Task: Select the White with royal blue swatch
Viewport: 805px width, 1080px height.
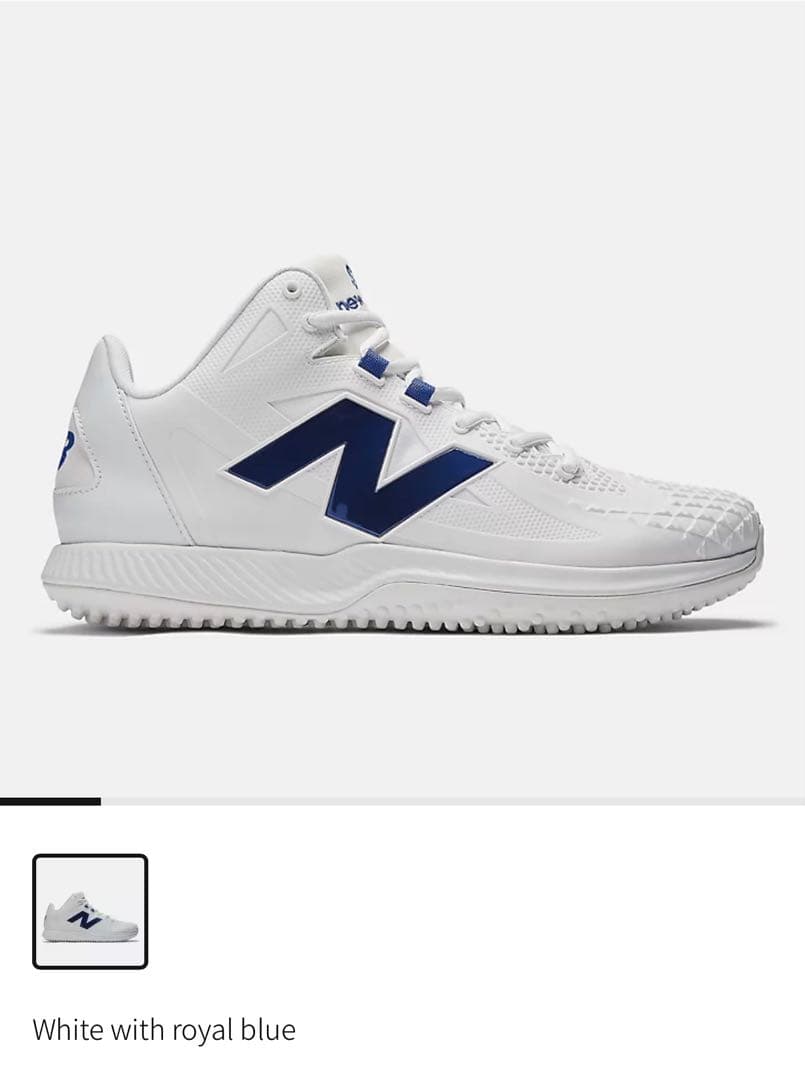Action: click(x=90, y=911)
